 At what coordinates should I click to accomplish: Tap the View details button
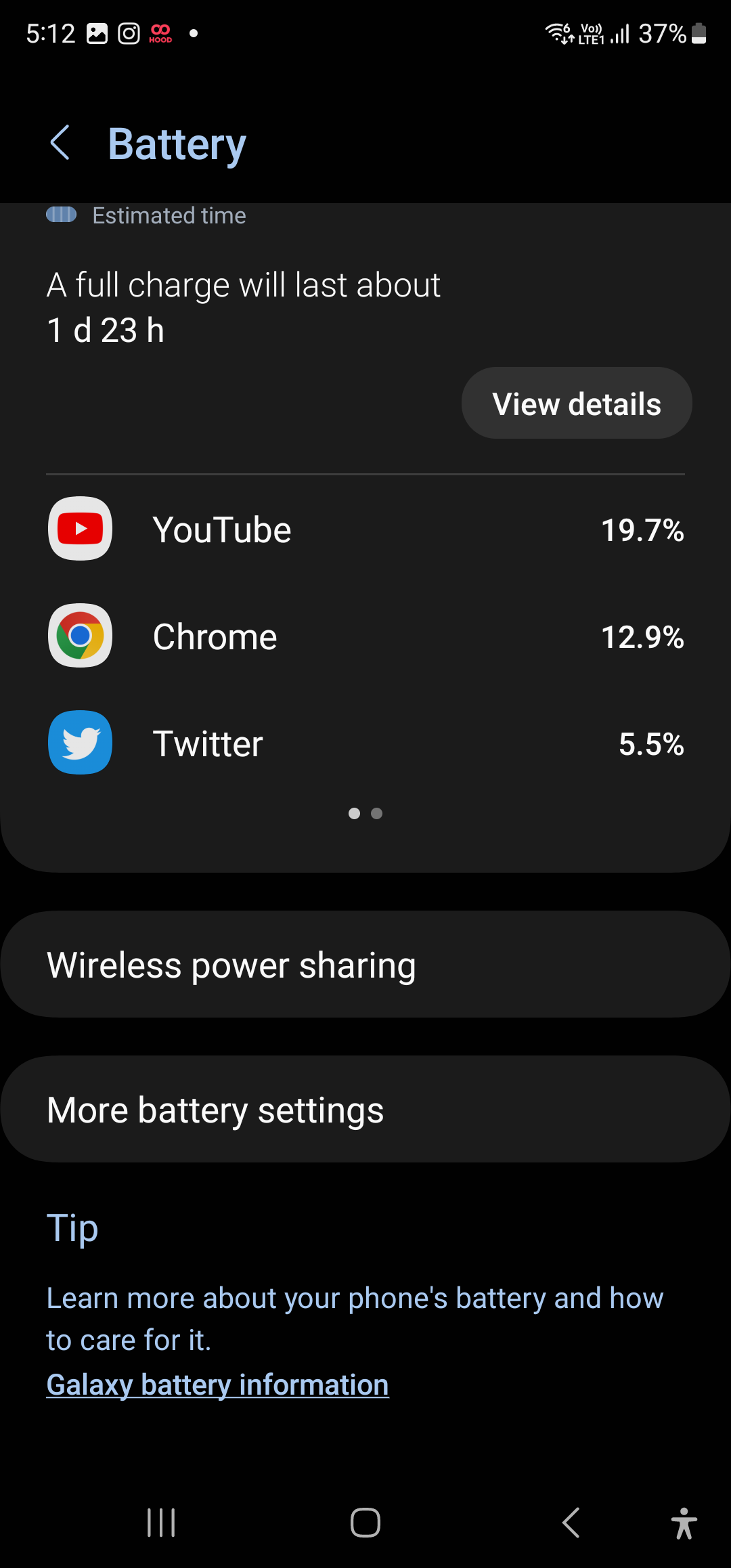click(x=576, y=404)
